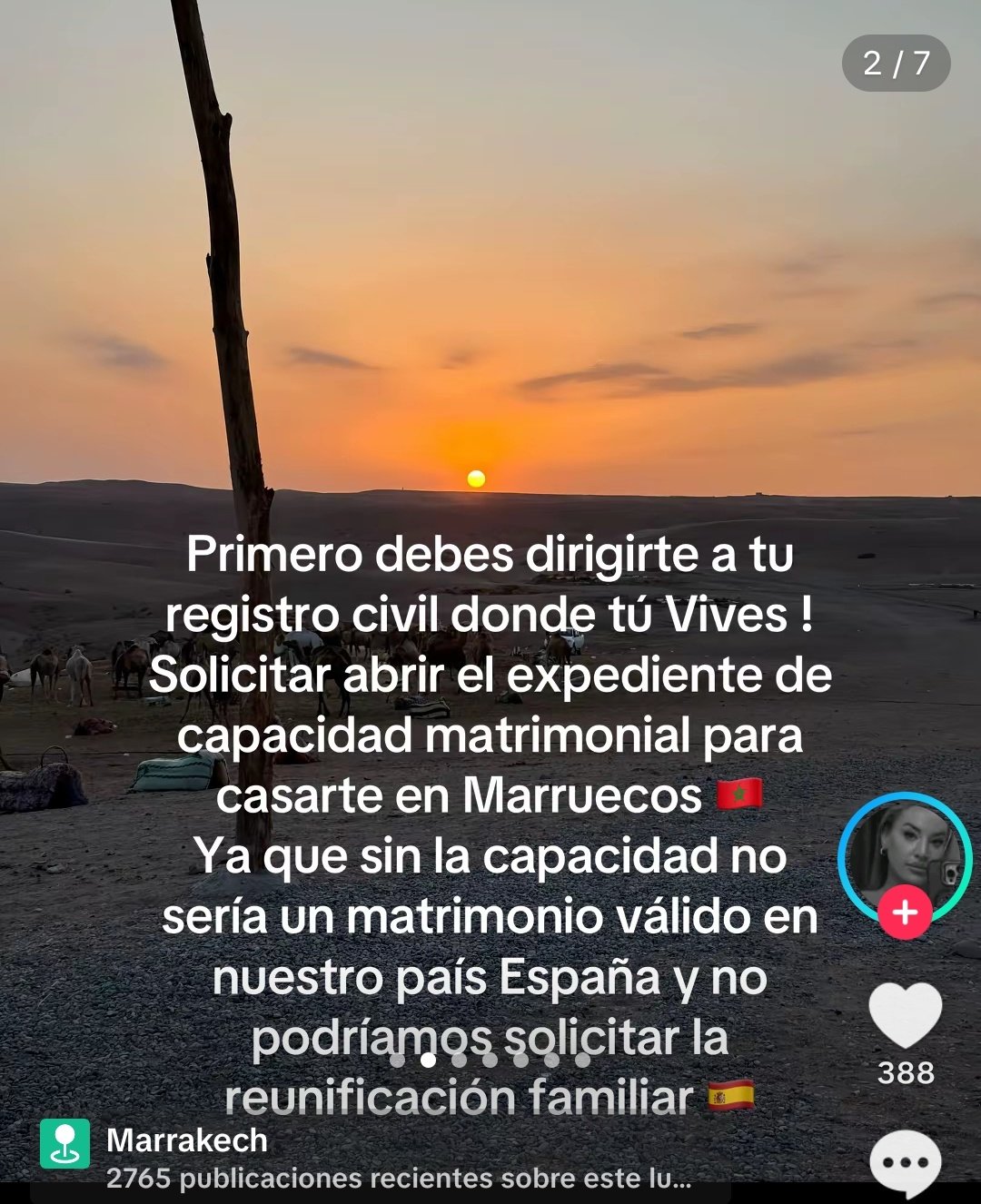This screenshot has width=981, height=1204.
Task: Open the comments speech bubble
Action: tap(905, 1163)
